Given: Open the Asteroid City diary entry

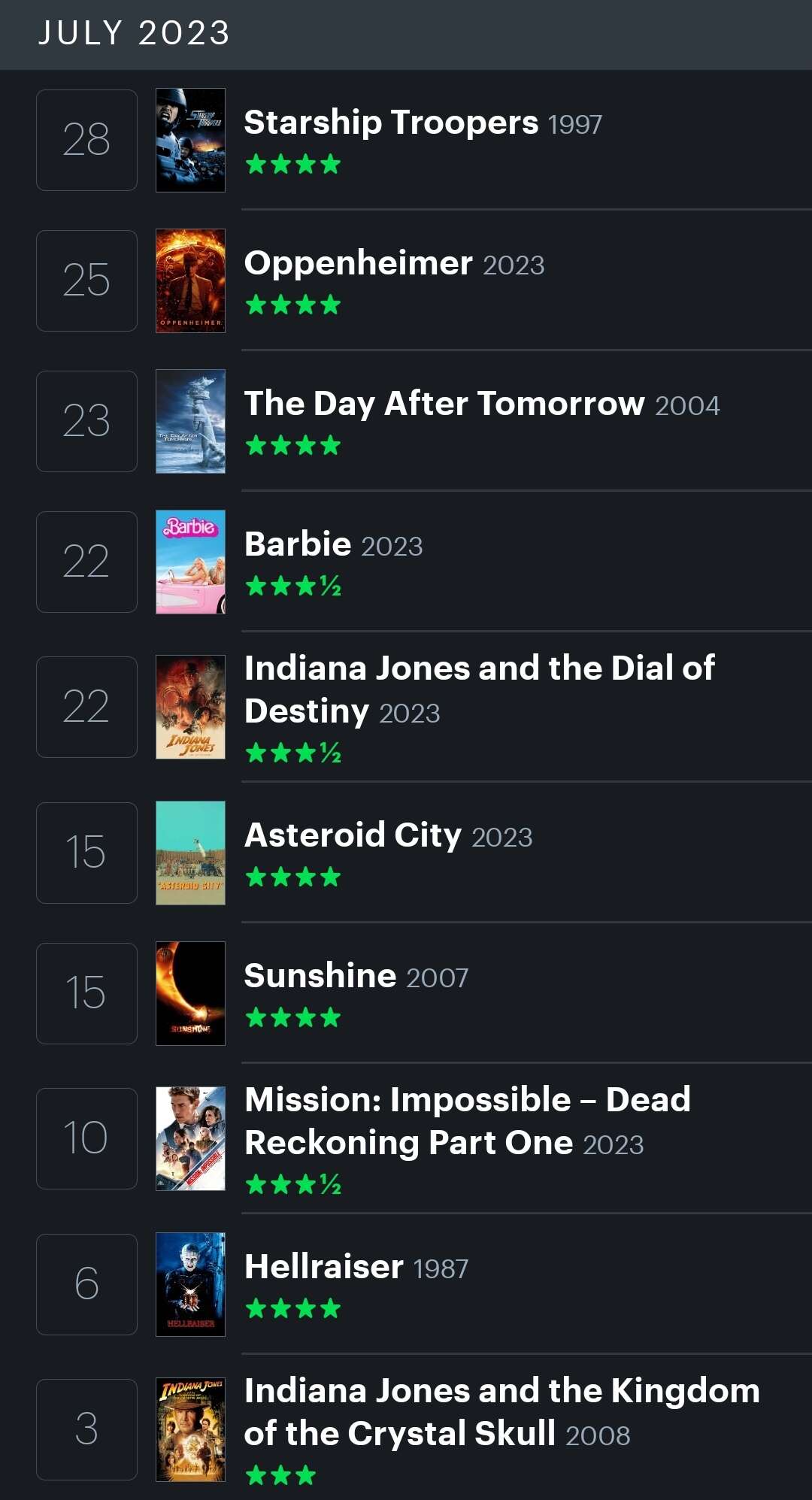Looking at the screenshot, I should pyautogui.click(x=353, y=835).
